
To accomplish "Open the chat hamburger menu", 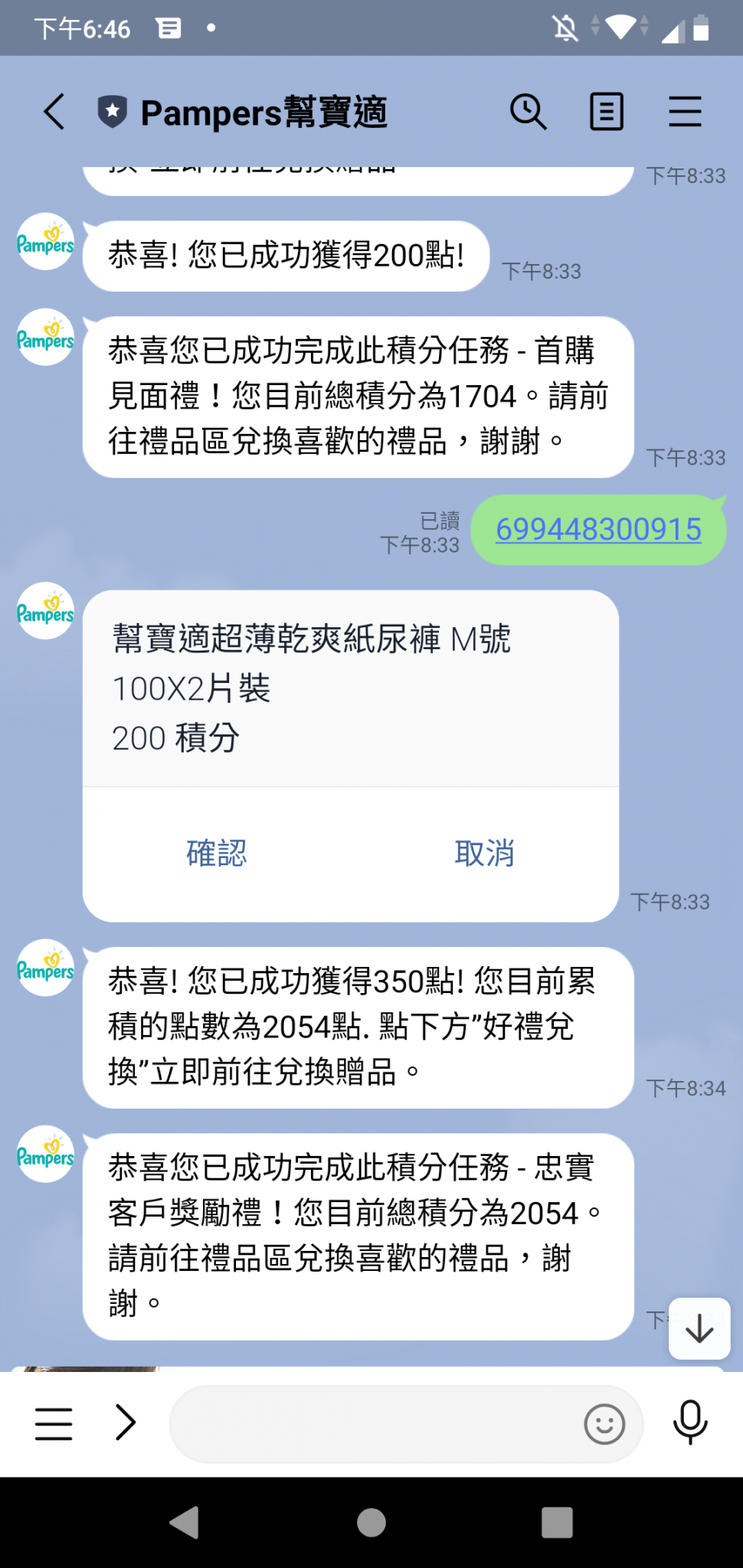I will (685, 112).
